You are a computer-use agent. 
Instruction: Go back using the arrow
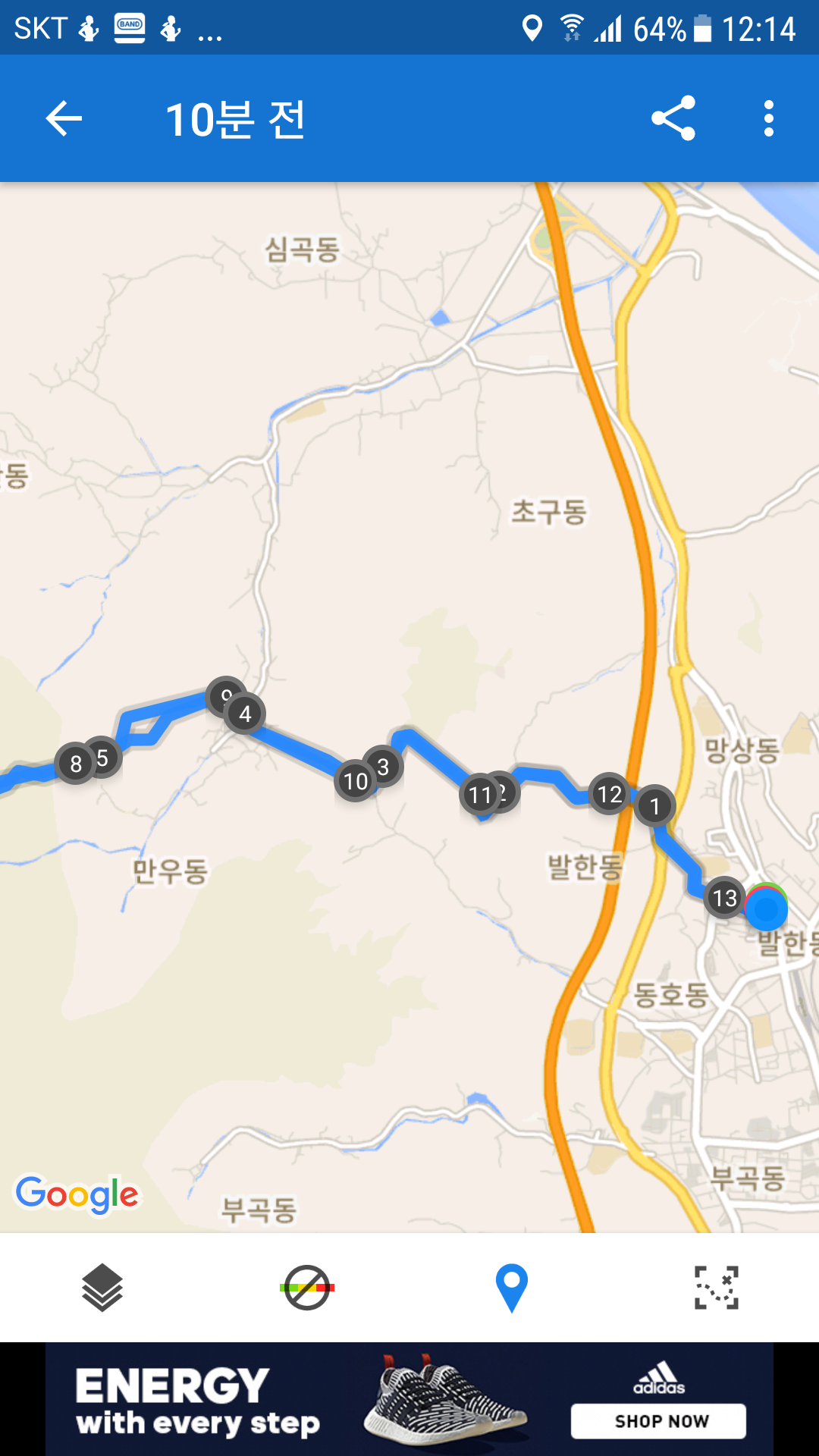pos(64,119)
